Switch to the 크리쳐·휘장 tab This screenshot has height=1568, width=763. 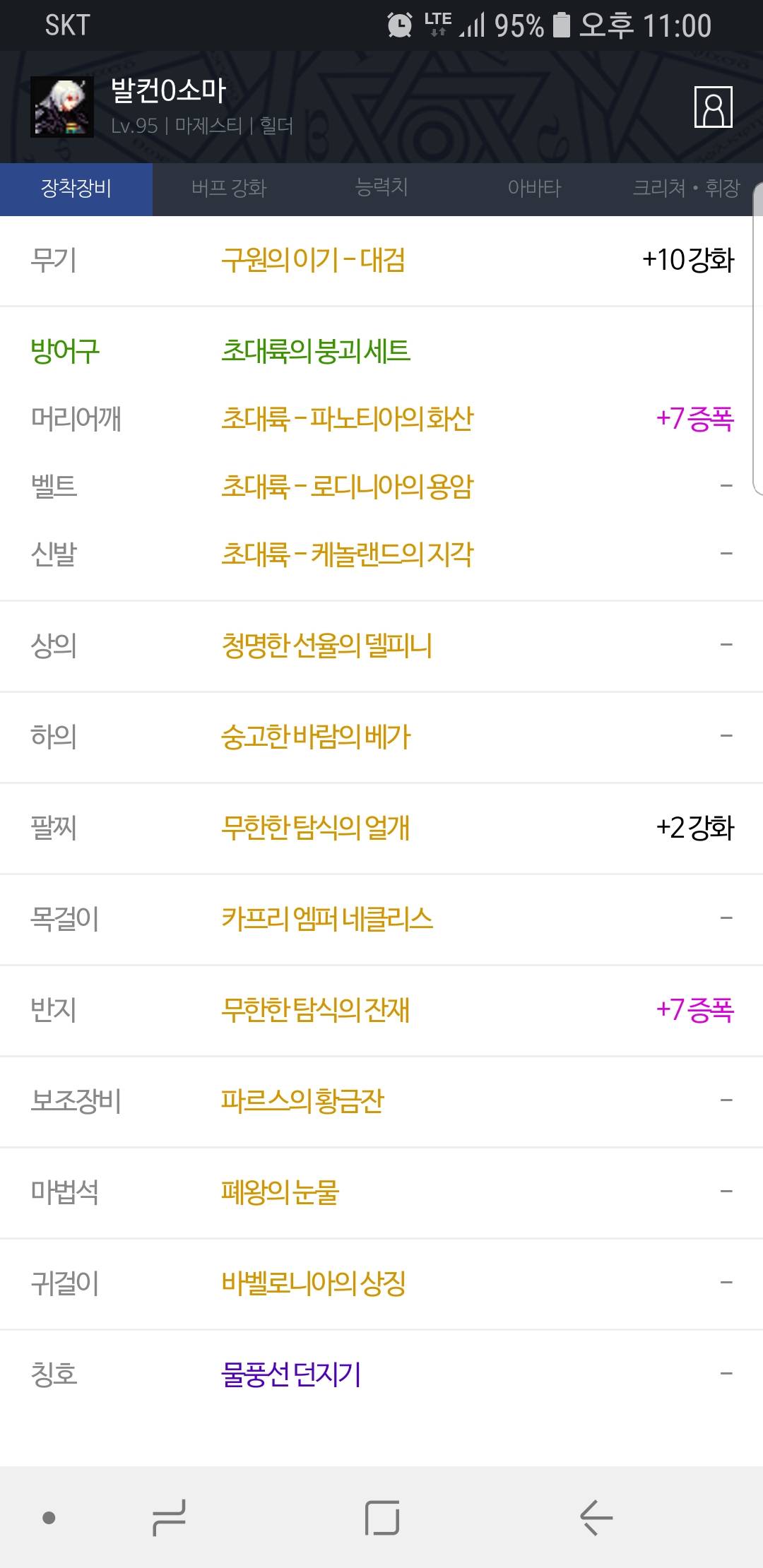pyautogui.click(x=685, y=189)
